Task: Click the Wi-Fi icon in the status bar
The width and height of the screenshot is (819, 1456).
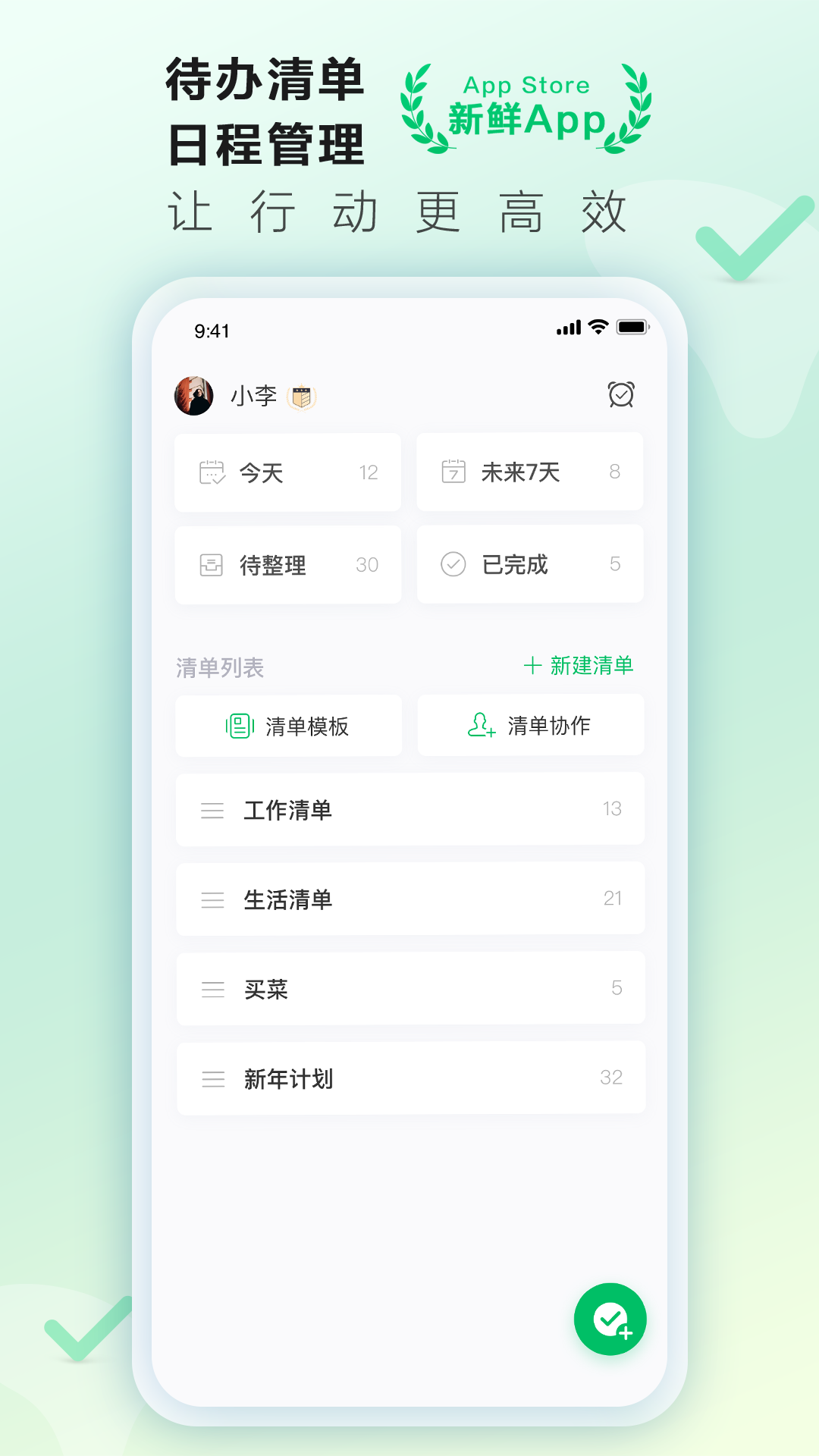Action: point(598,327)
